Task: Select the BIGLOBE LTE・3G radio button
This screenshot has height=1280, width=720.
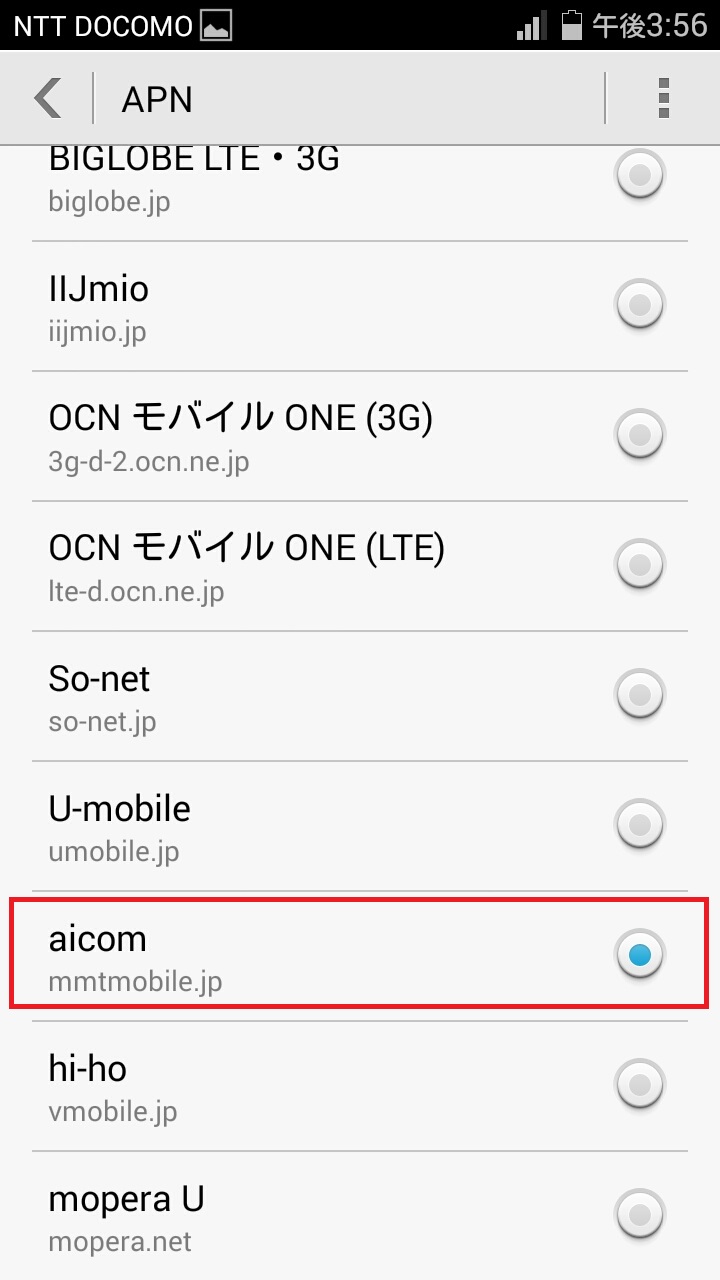Action: tap(640, 176)
